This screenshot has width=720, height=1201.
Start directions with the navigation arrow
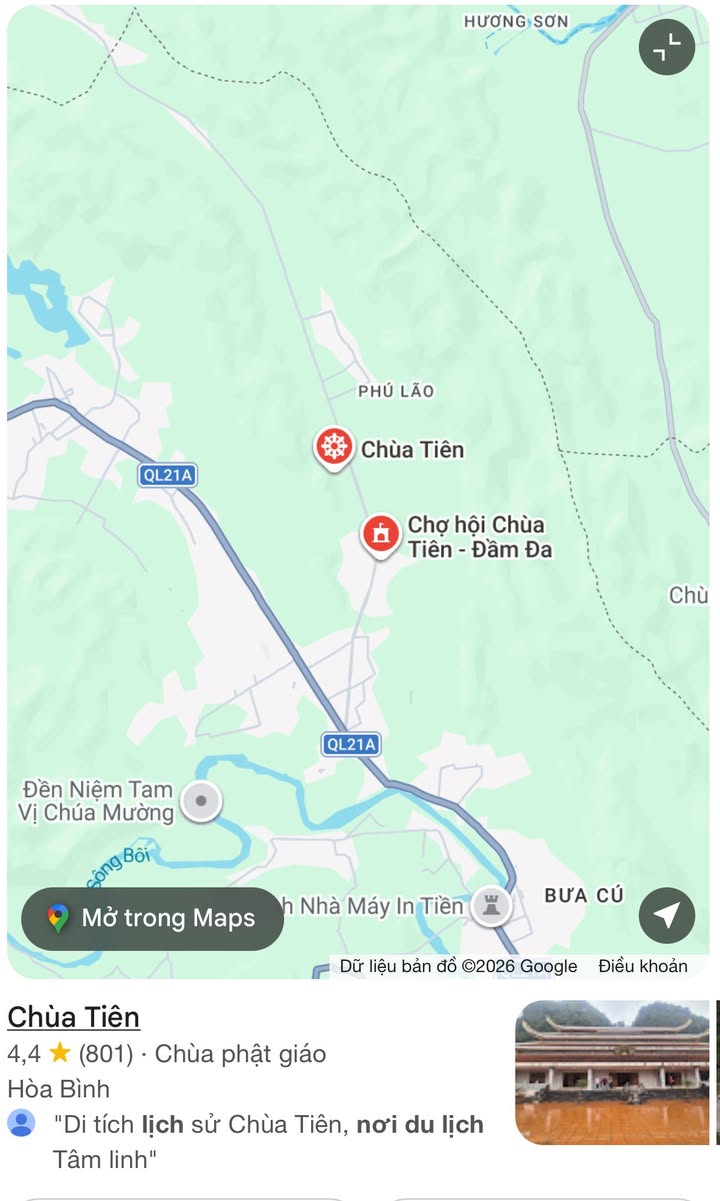point(667,915)
